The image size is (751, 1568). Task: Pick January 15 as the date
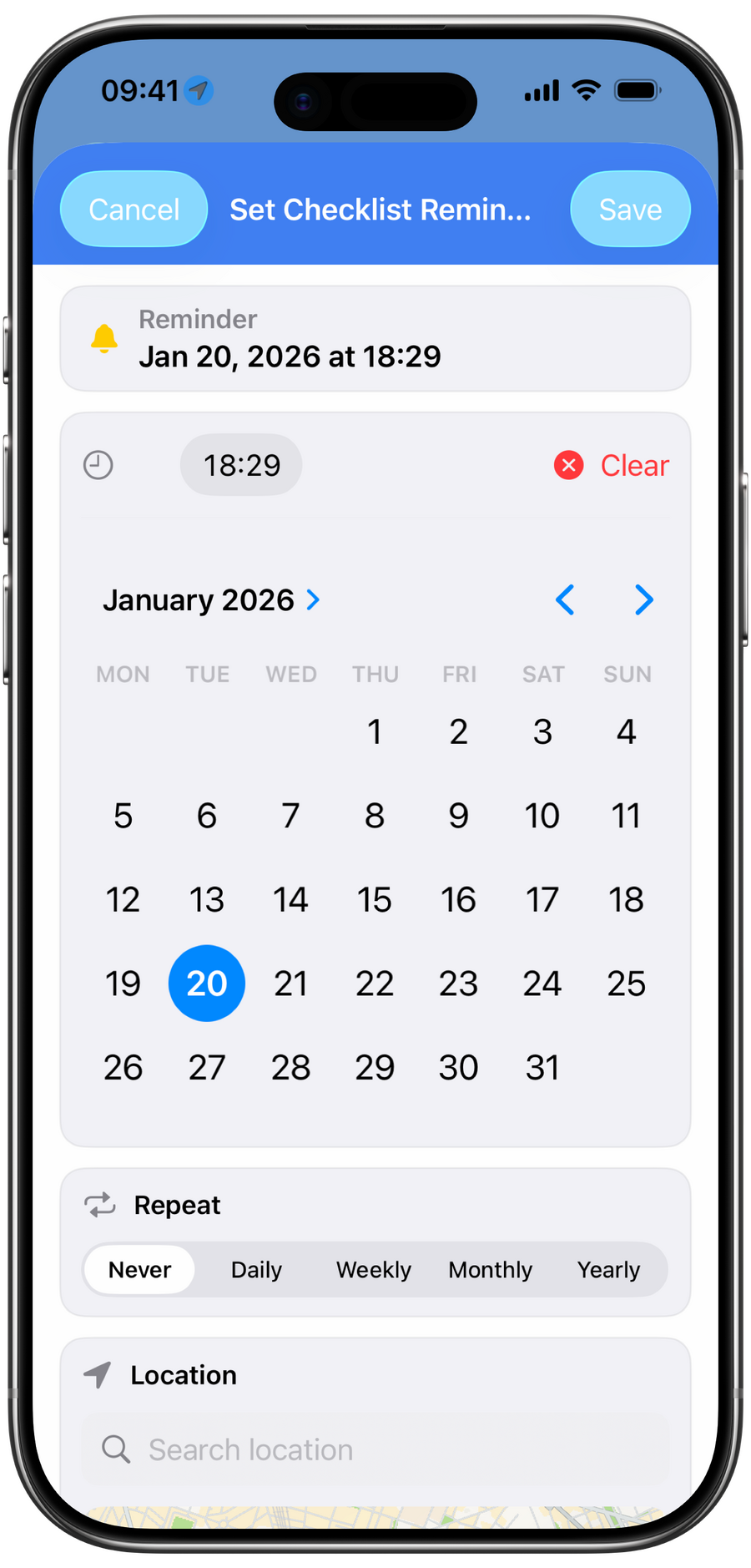pos(375,900)
